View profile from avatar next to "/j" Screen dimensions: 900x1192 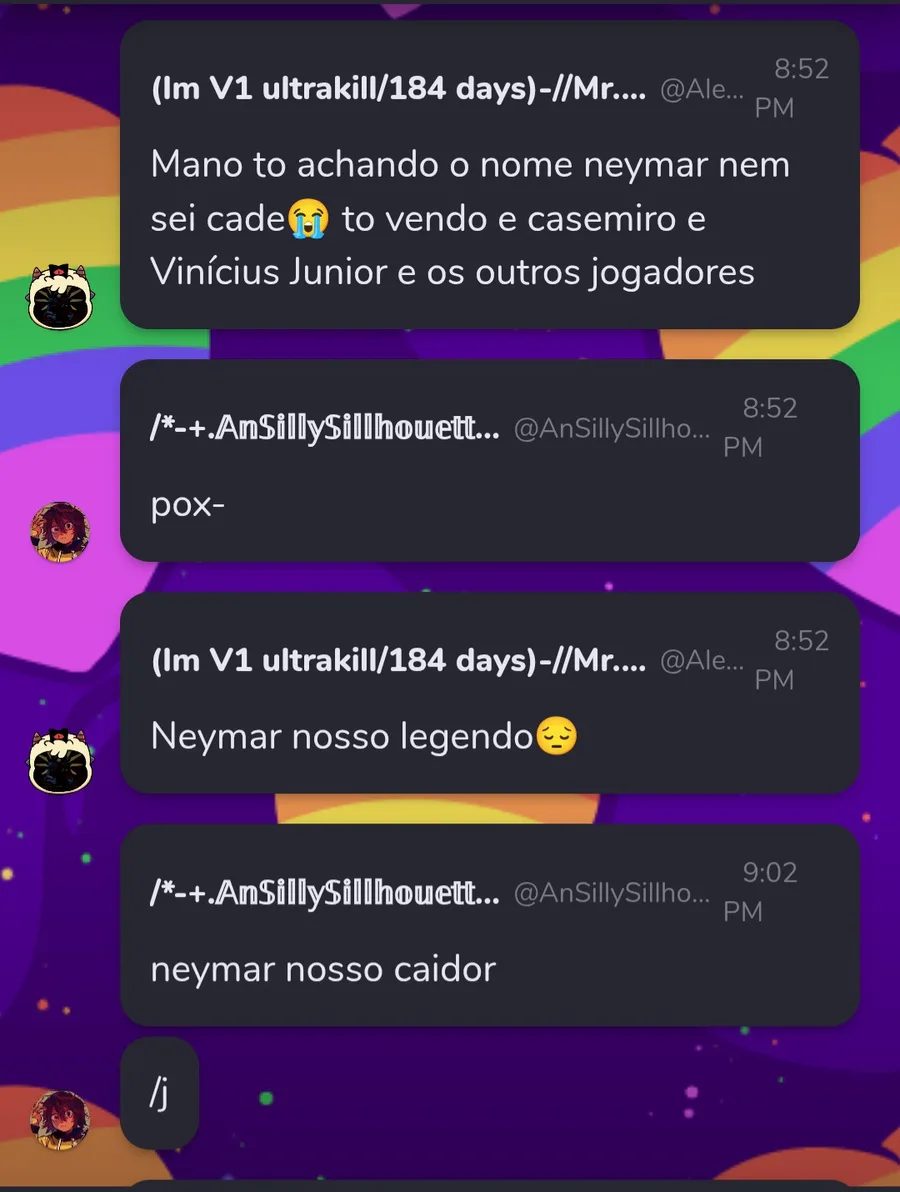pos(60,1121)
